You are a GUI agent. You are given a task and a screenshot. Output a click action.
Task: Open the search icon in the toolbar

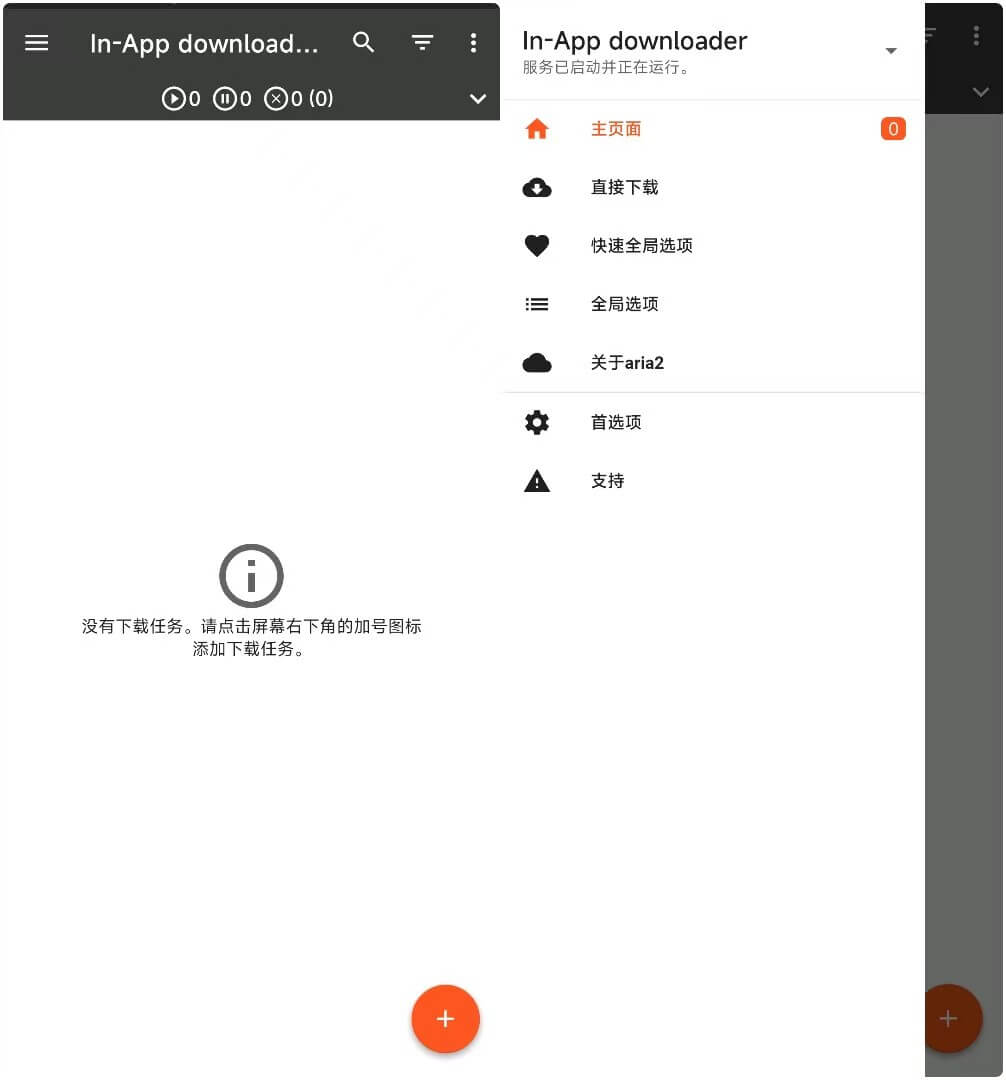pos(364,43)
